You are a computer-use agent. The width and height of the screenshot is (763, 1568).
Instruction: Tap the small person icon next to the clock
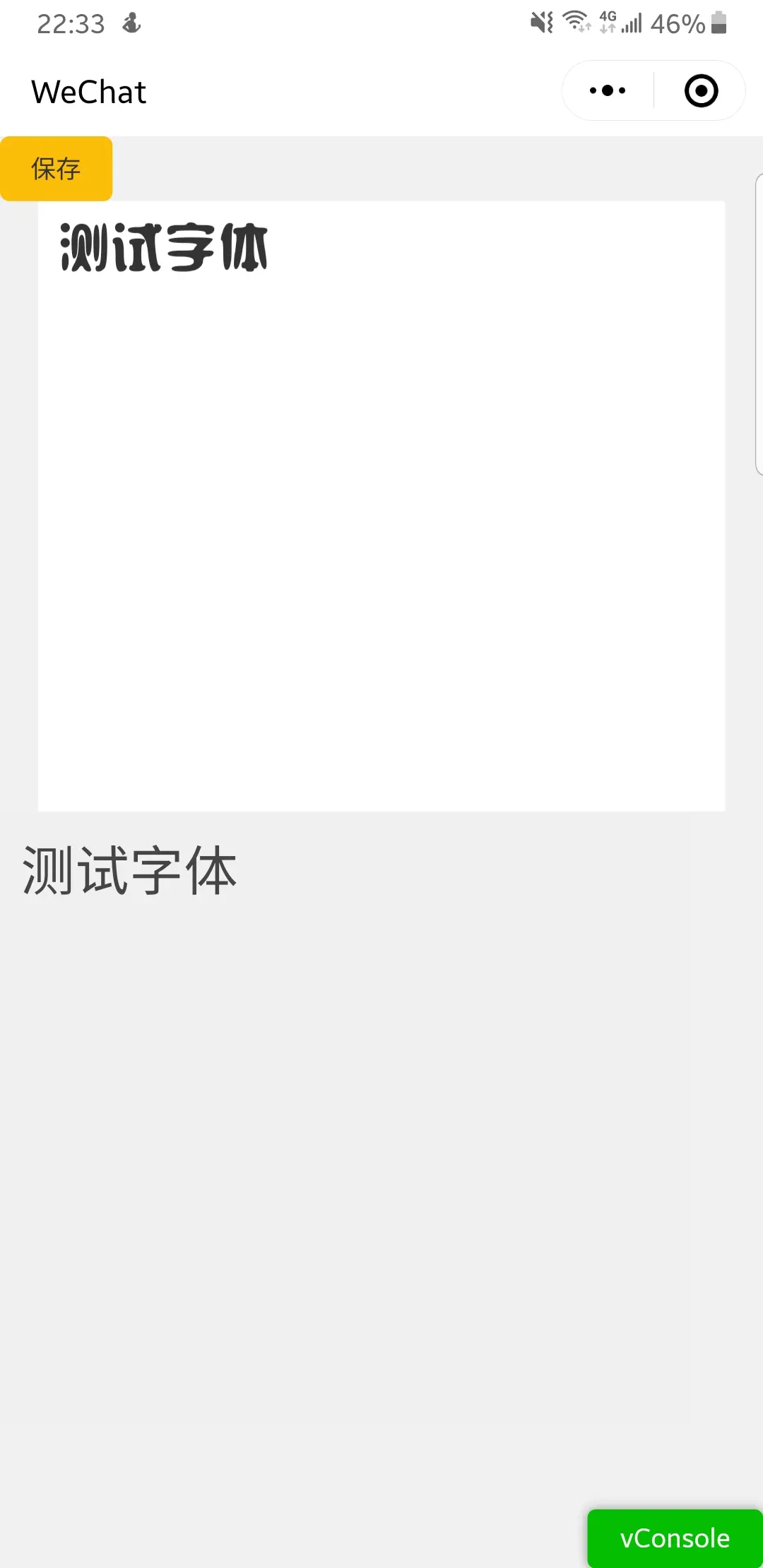point(131,21)
